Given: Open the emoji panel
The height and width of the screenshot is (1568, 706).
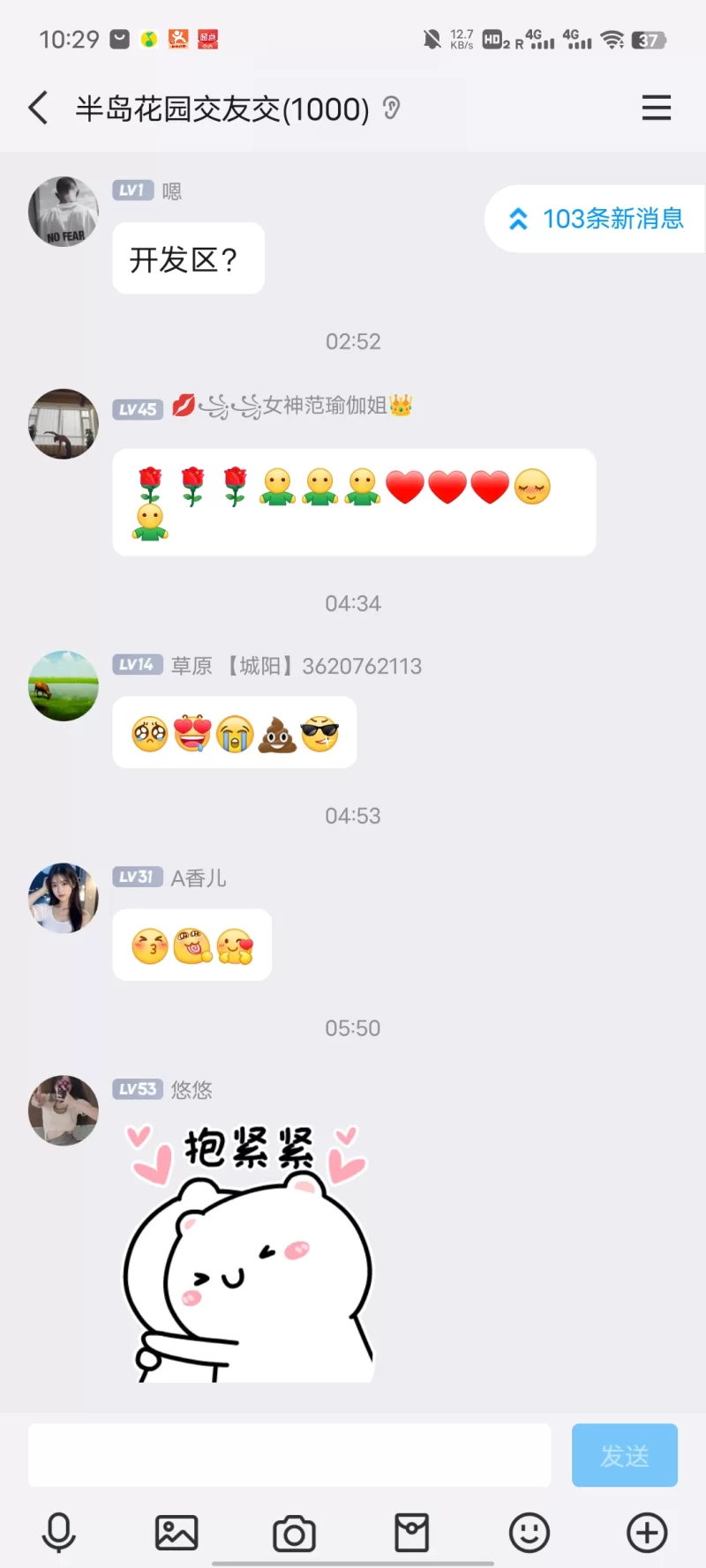Looking at the screenshot, I should 529,1533.
